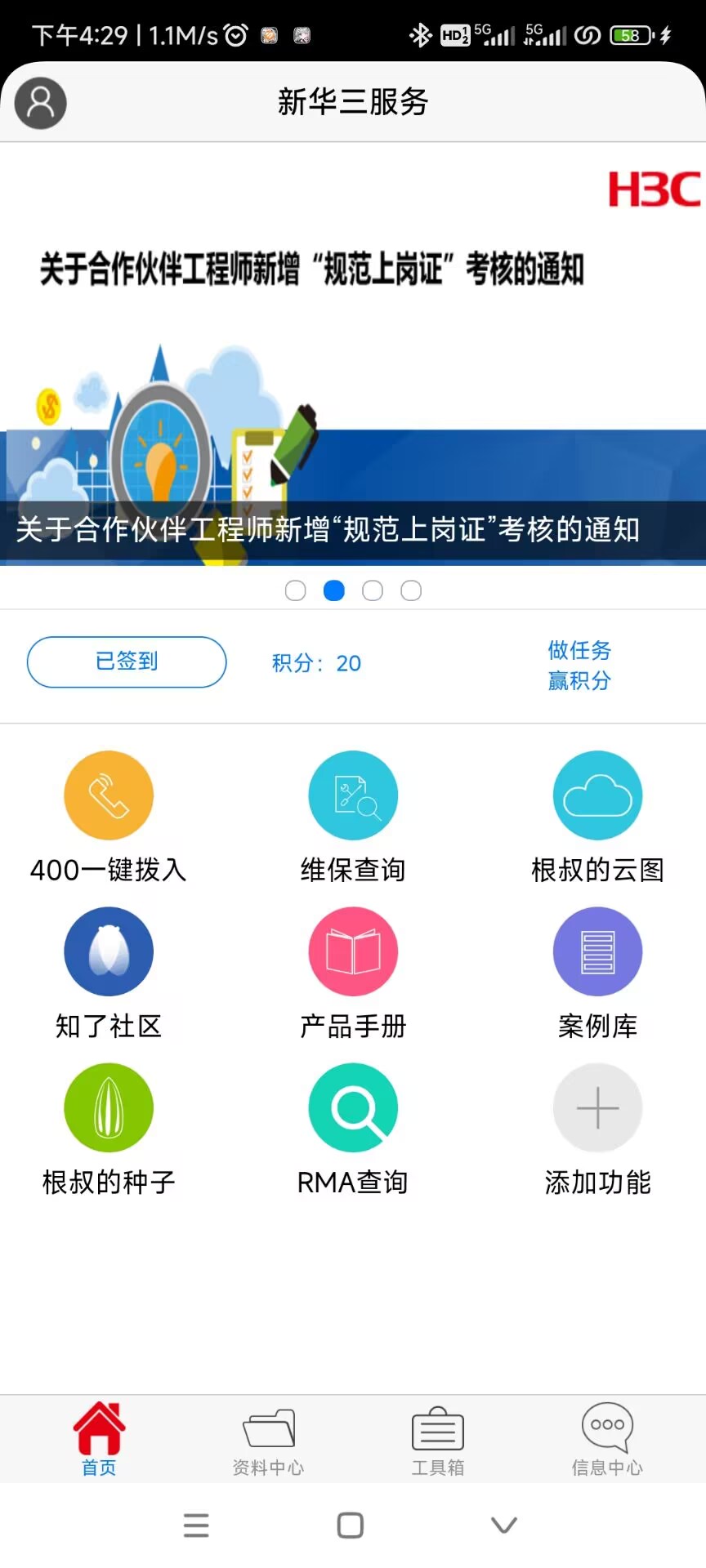Tap the system home button
706x1568 pixels.
point(351,1525)
